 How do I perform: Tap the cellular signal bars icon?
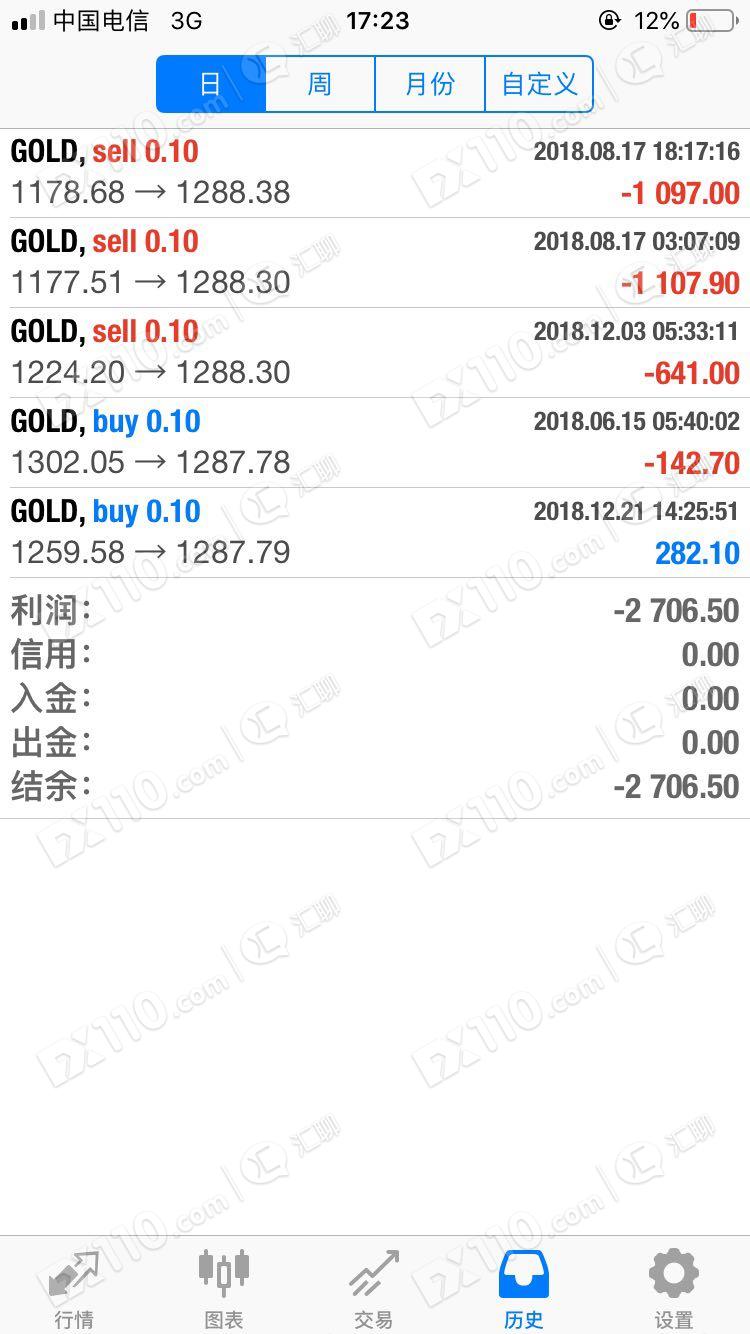tap(22, 18)
